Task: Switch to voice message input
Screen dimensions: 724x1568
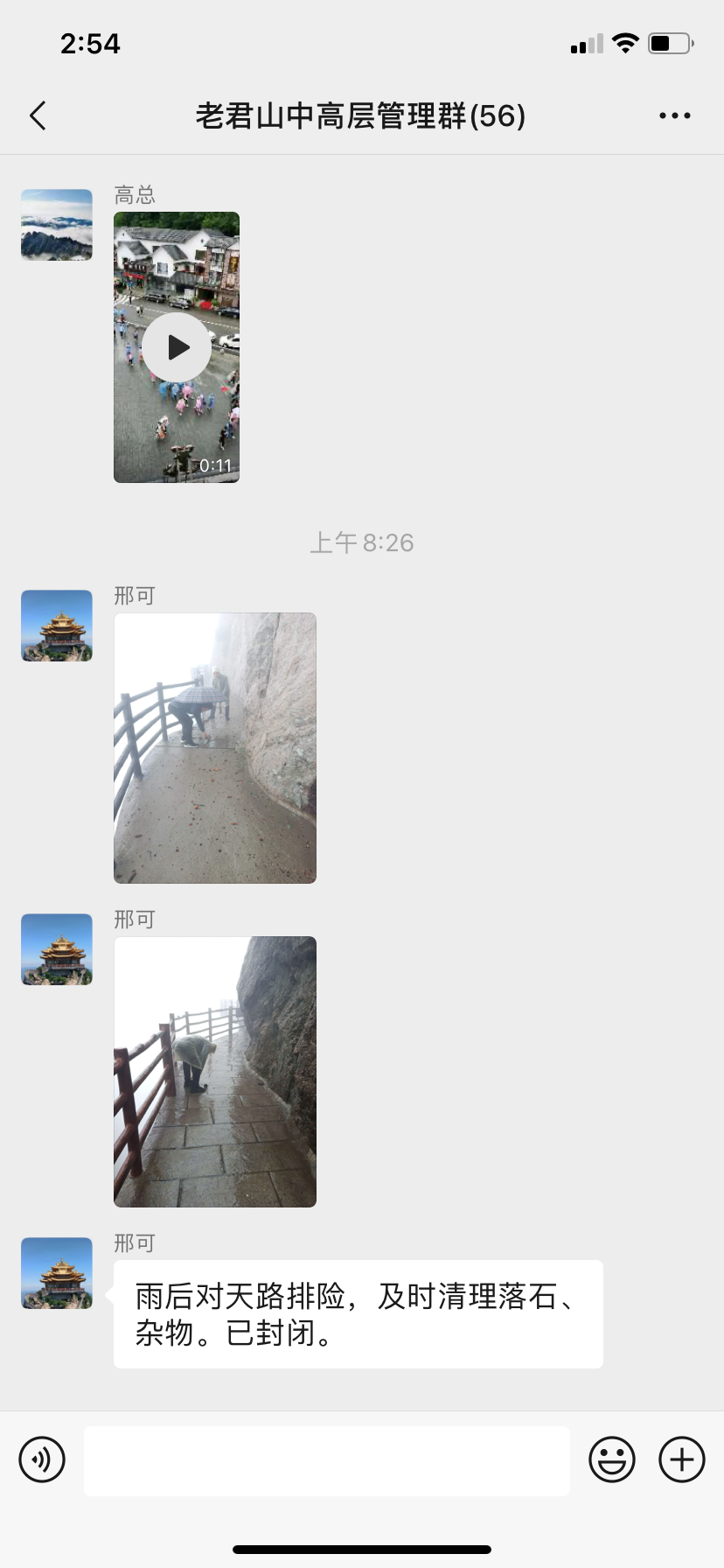Action: [x=42, y=1459]
